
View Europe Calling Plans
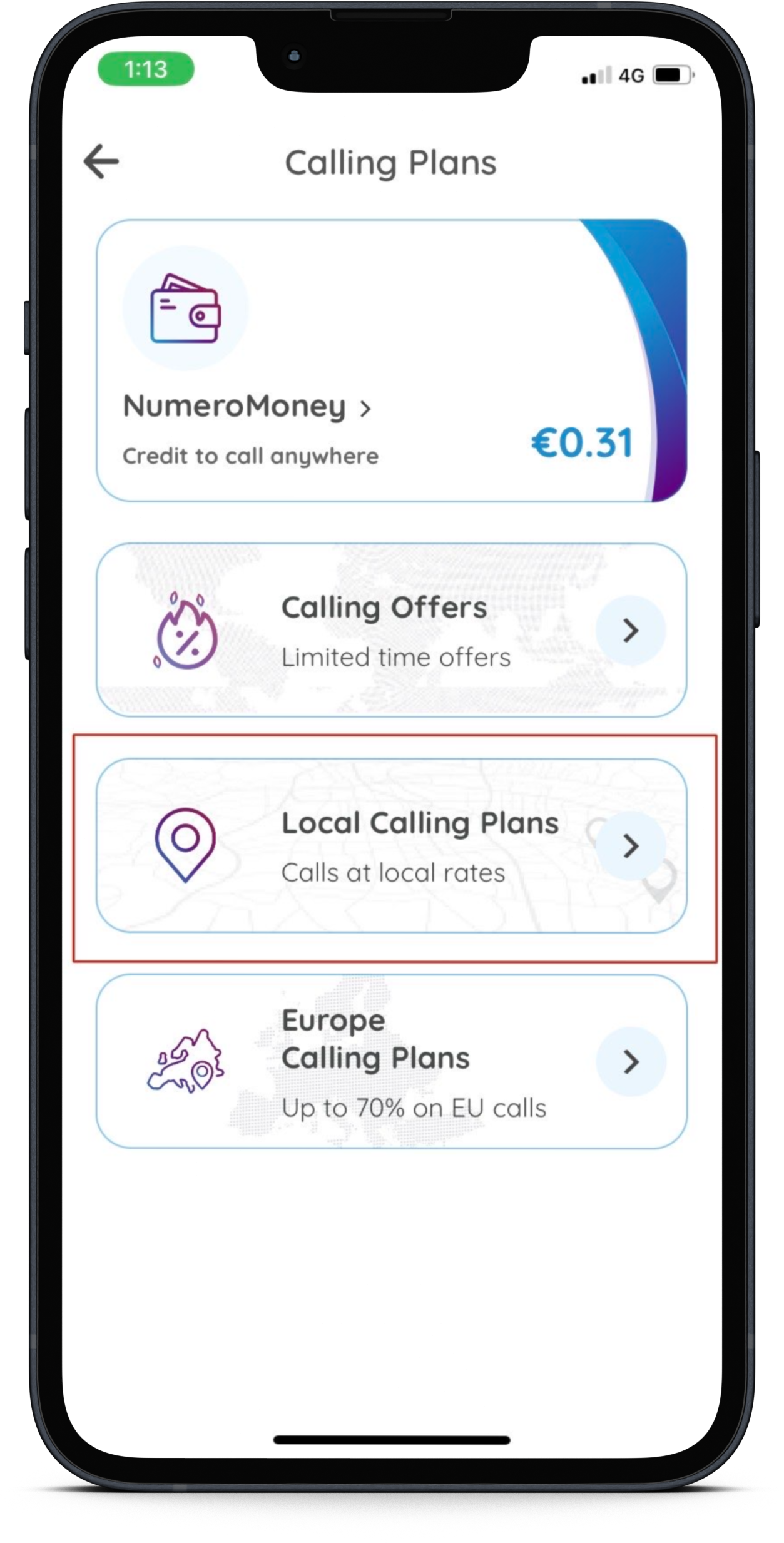click(391, 1061)
